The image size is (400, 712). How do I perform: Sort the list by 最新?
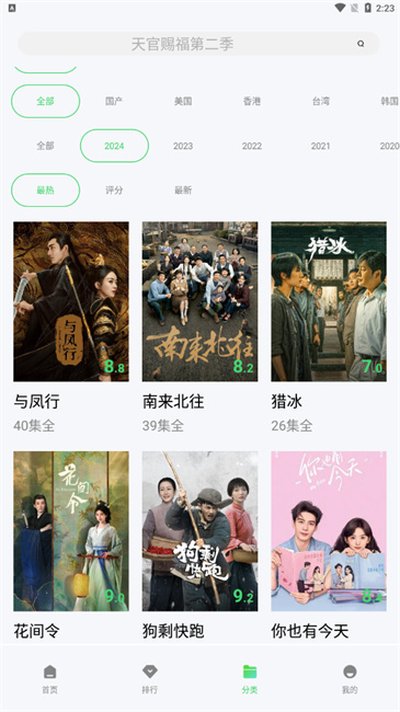coord(183,190)
